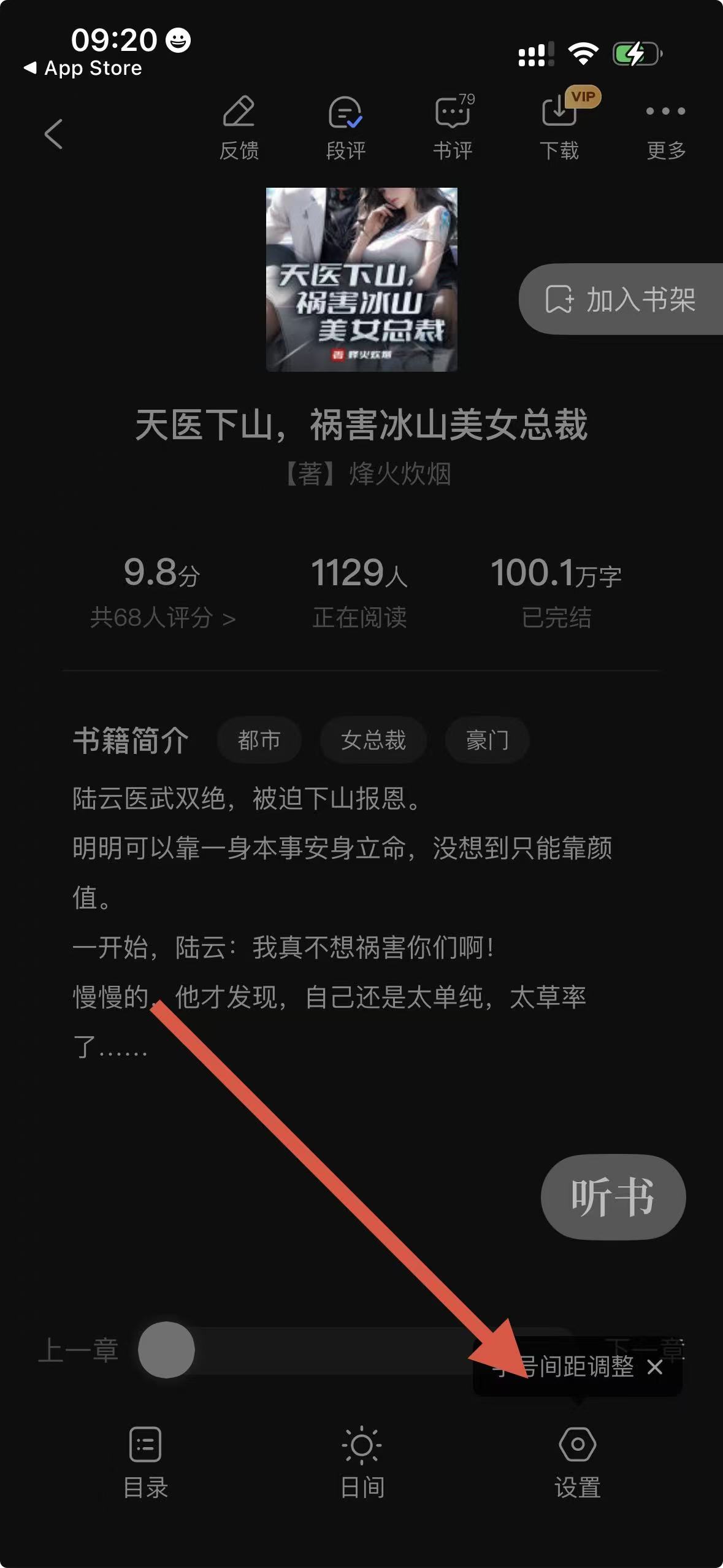Add book via 加入书架
Screen dimensions: 723x1568
click(621, 299)
